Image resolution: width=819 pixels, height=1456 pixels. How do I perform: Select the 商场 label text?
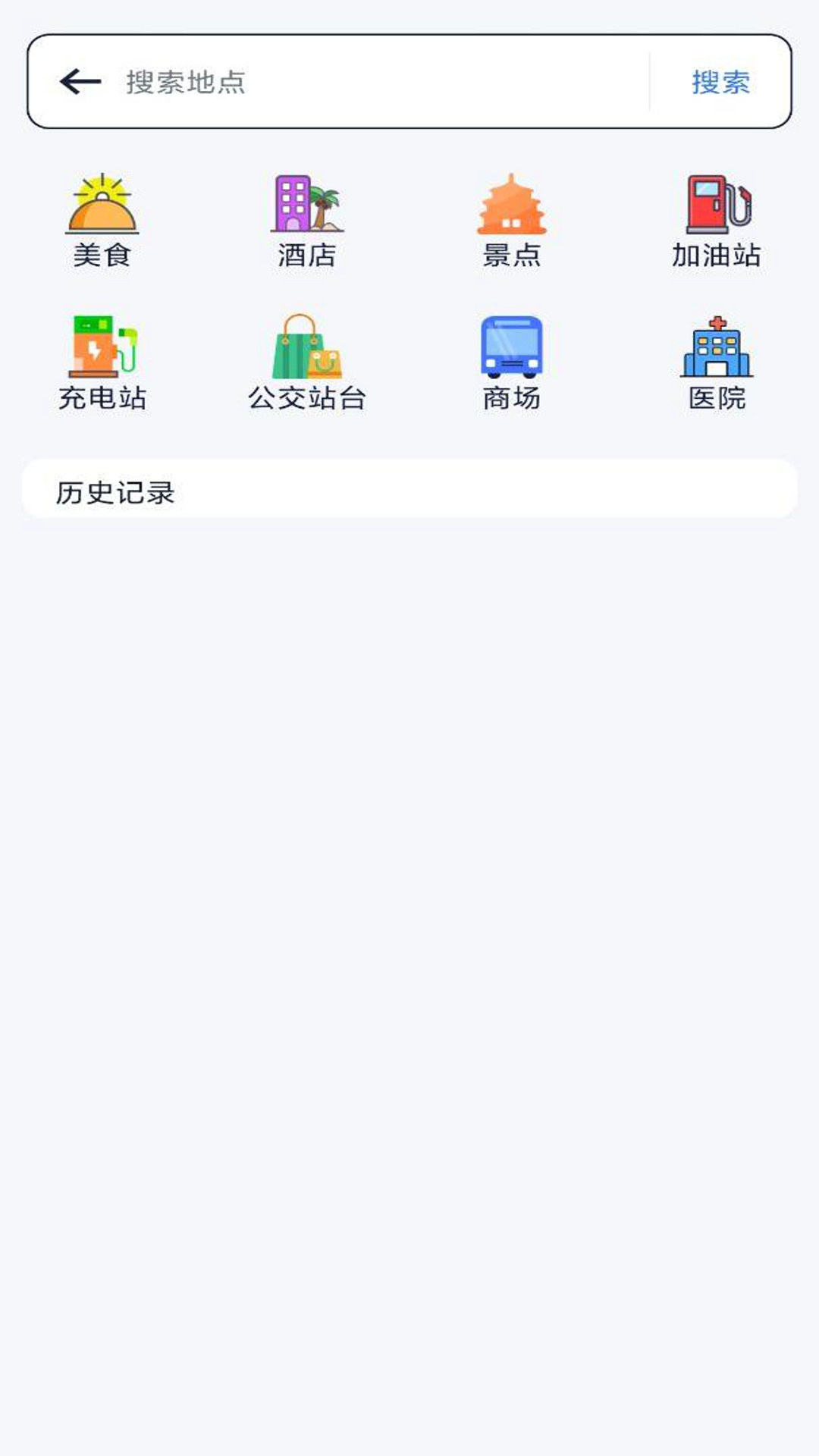click(510, 398)
